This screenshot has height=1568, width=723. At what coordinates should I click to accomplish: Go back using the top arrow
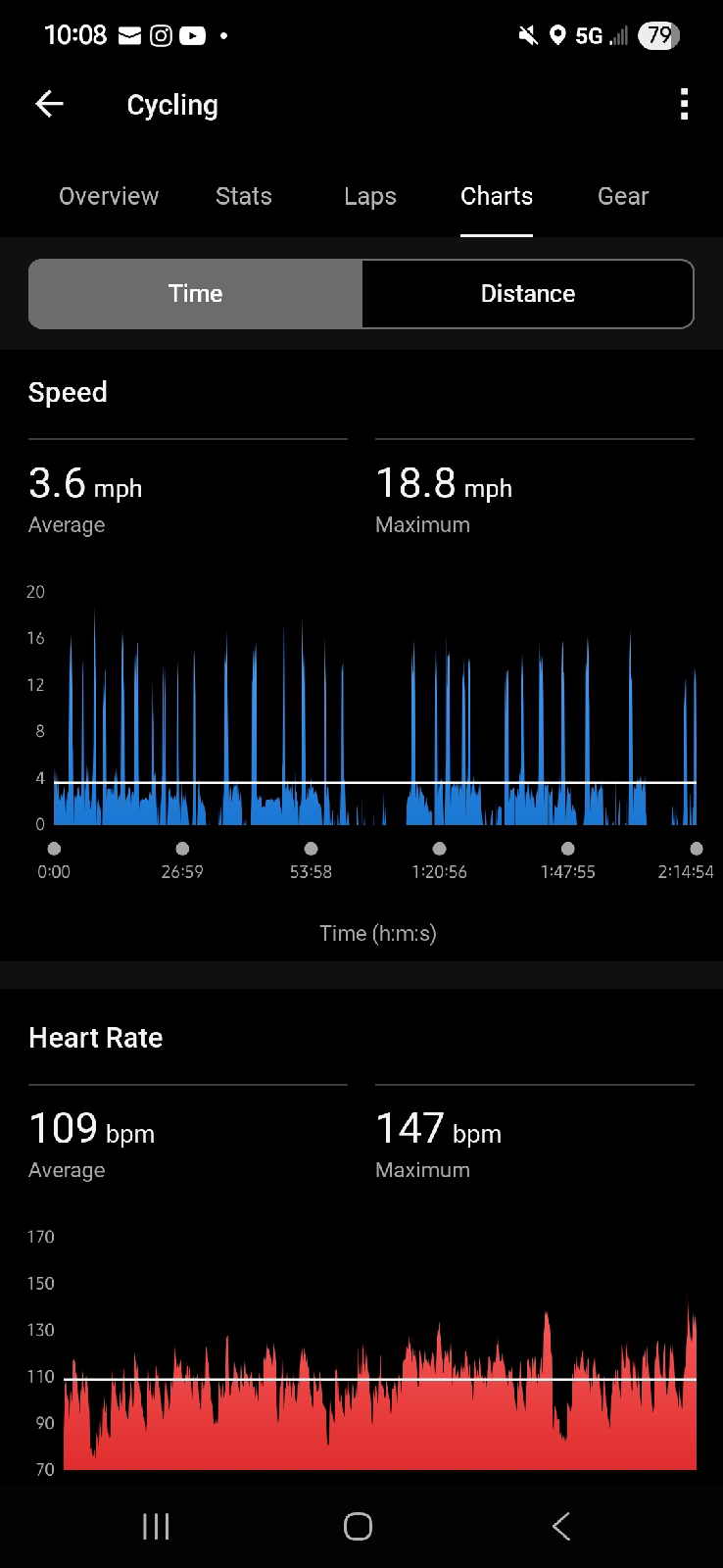point(49,104)
